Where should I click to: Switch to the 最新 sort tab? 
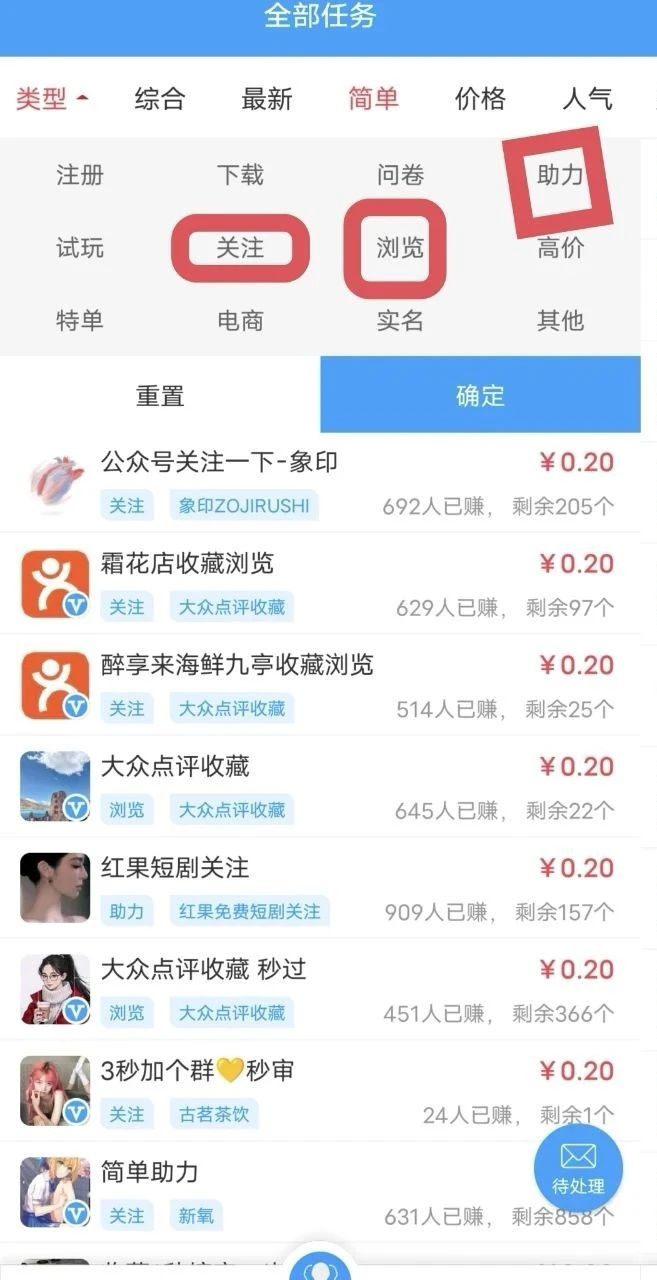tap(266, 98)
